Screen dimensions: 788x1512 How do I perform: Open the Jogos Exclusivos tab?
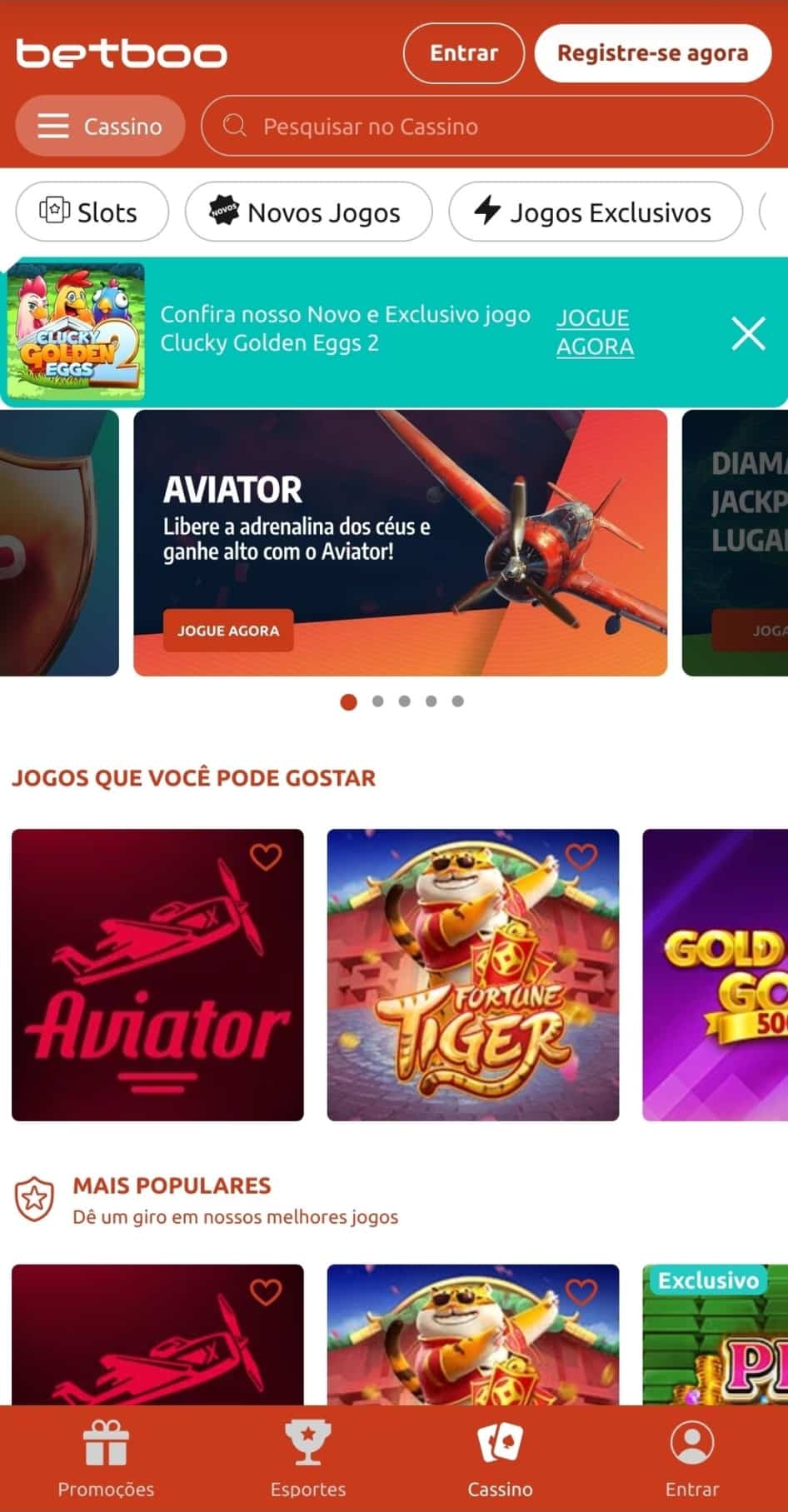(595, 212)
